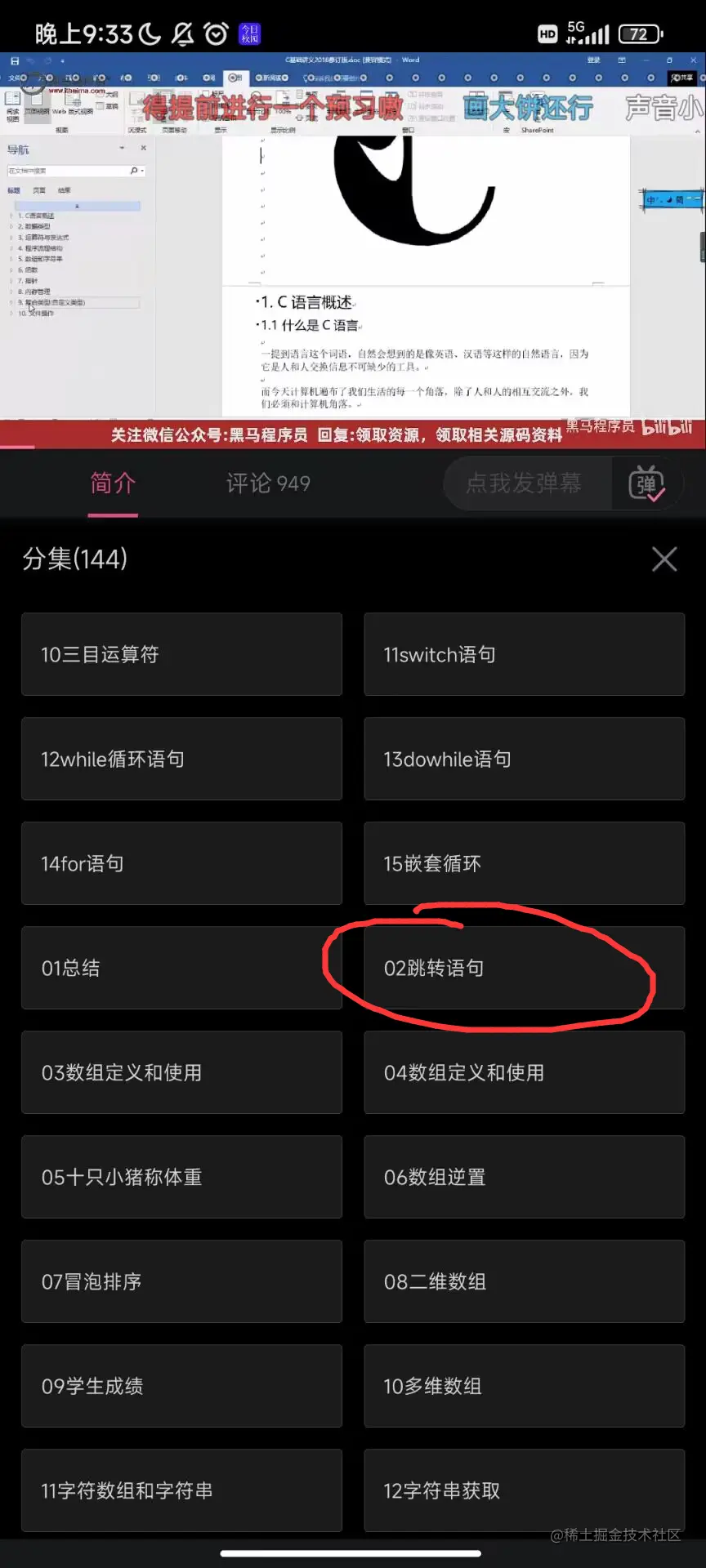The width and height of the screenshot is (706, 1568).
Task: Open episode 14for语句
Action: click(x=181, y=863)
